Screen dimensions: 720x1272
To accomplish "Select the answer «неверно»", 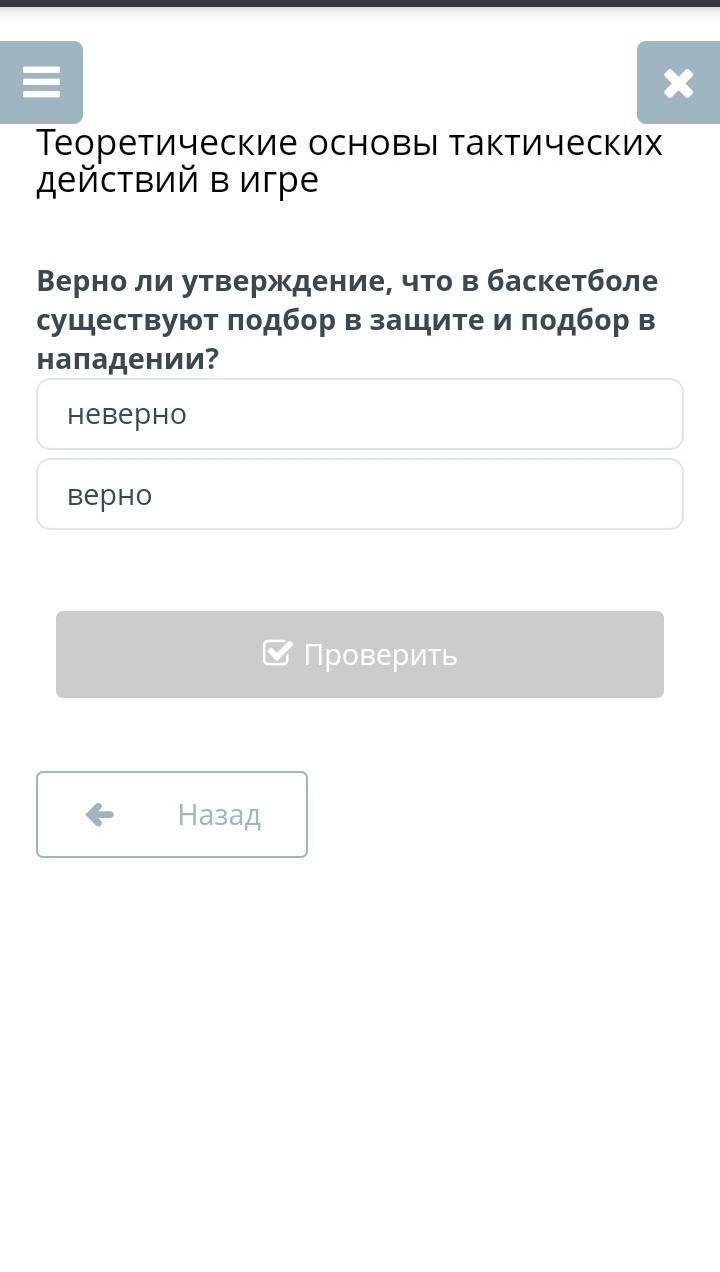I will pos(360,414).
